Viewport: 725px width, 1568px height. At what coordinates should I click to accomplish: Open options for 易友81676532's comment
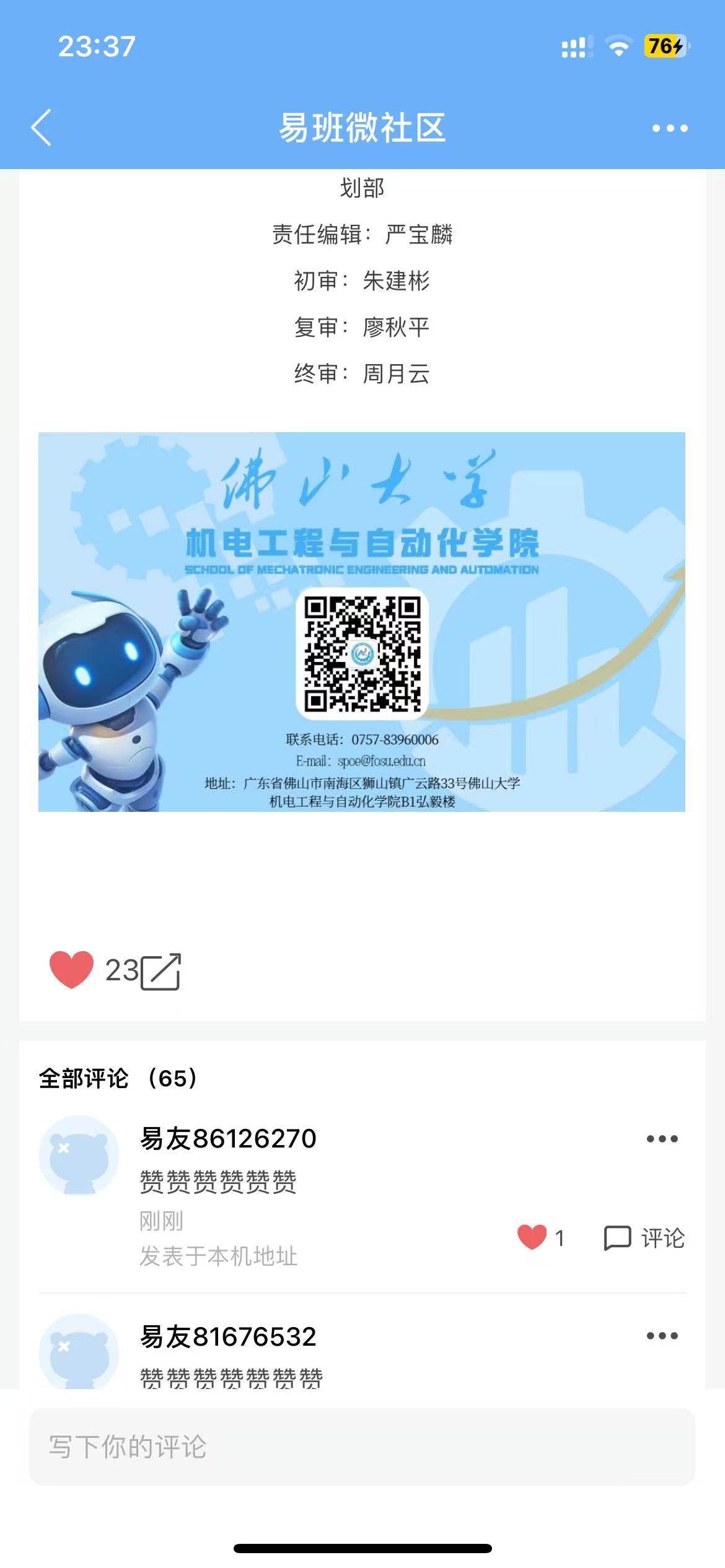click(x=662, y=1336)
